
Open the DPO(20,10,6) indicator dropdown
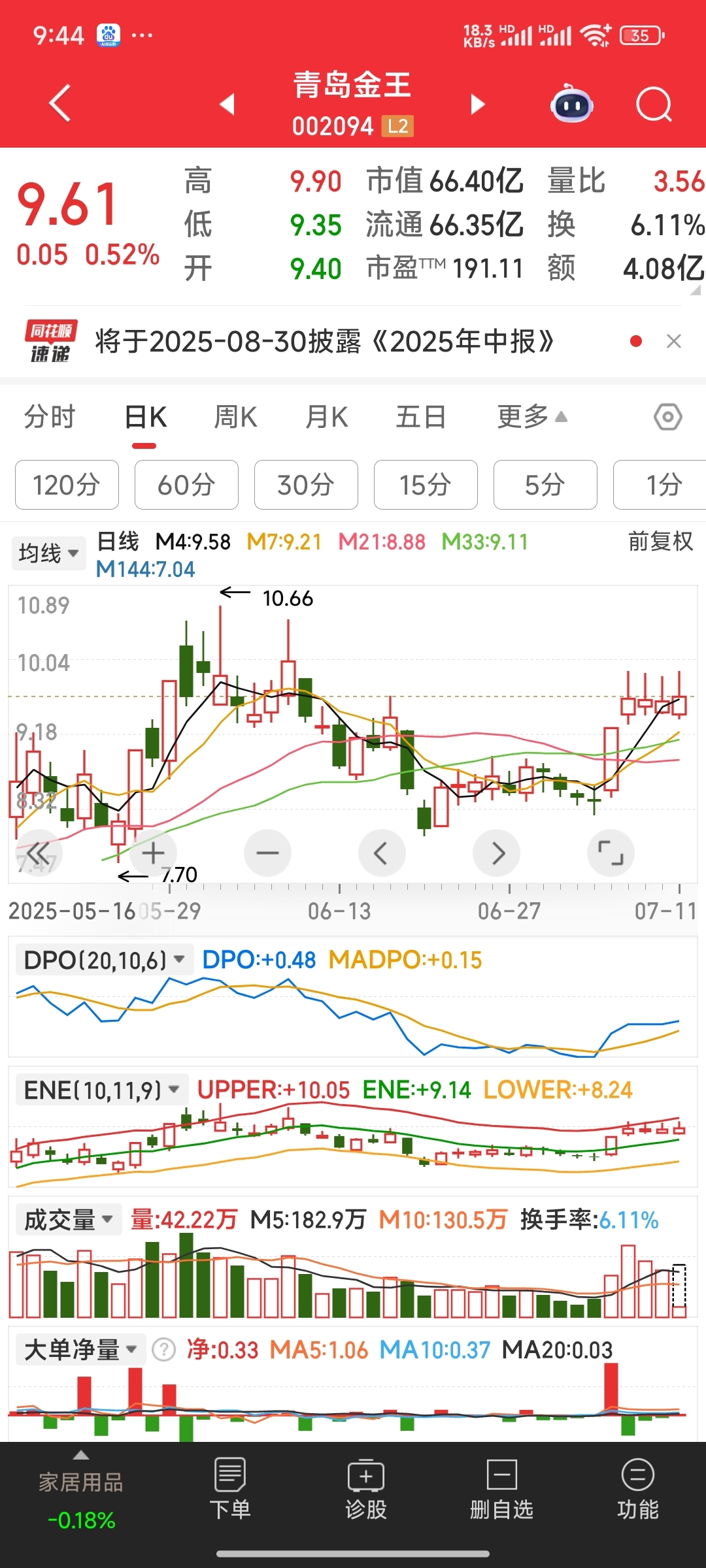(103, 960)
